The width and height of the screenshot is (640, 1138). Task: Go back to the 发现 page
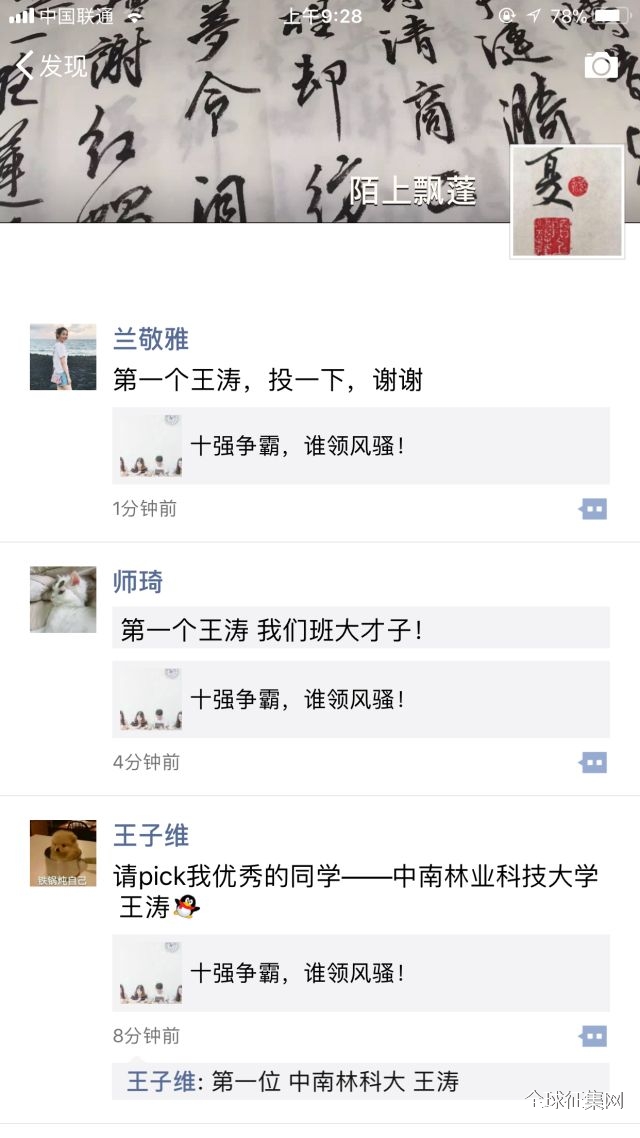click(x=50, y=66)
